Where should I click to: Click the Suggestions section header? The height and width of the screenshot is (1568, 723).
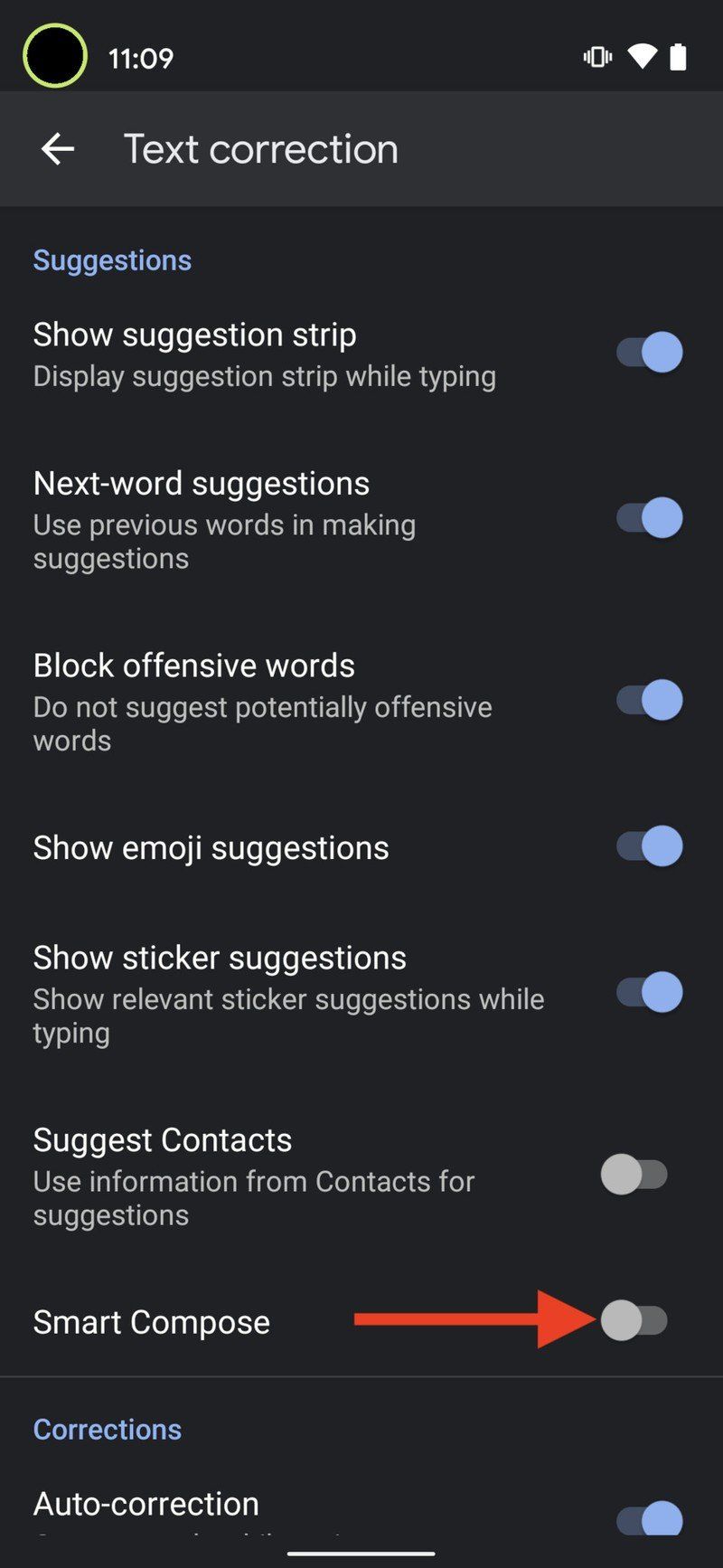pyautogui.click(x=112, y=260)
